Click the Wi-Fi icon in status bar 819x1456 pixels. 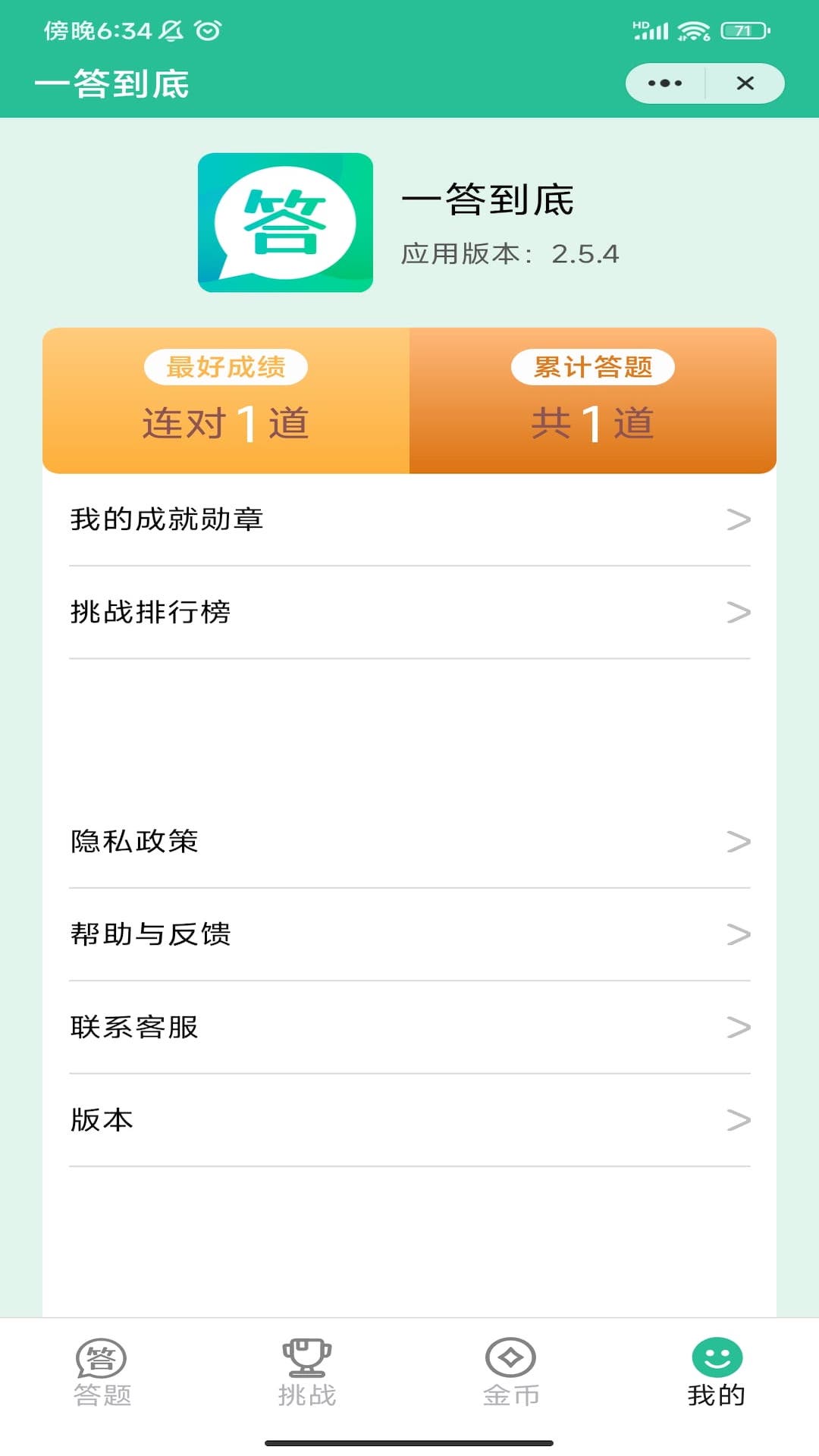(x=695, y=31)
